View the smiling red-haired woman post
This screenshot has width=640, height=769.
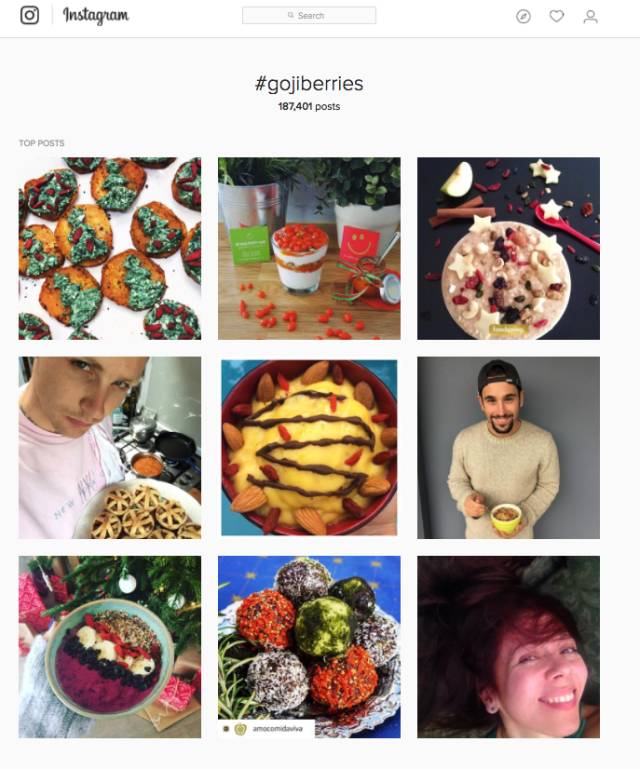tap(508, 646)
